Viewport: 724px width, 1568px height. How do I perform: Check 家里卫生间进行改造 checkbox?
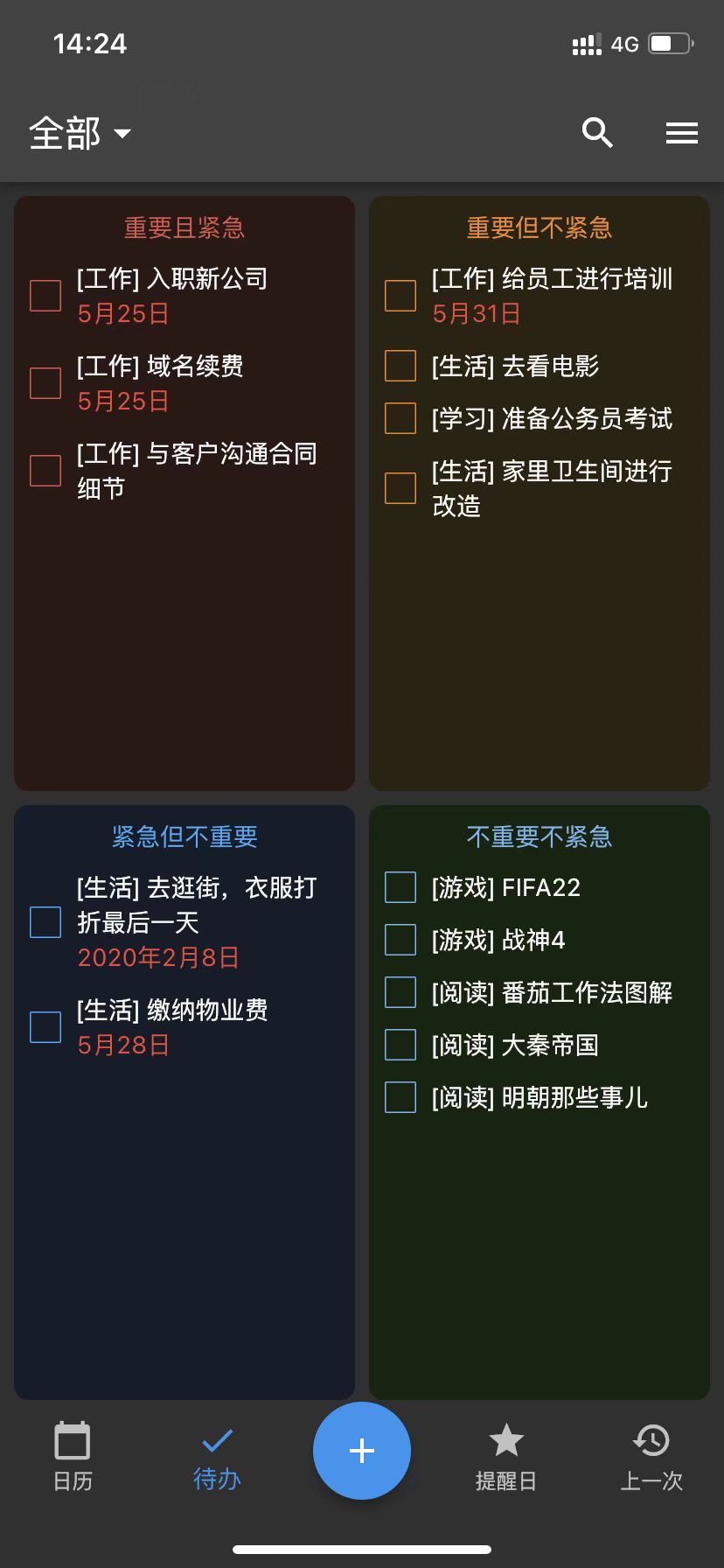(400, 488)
